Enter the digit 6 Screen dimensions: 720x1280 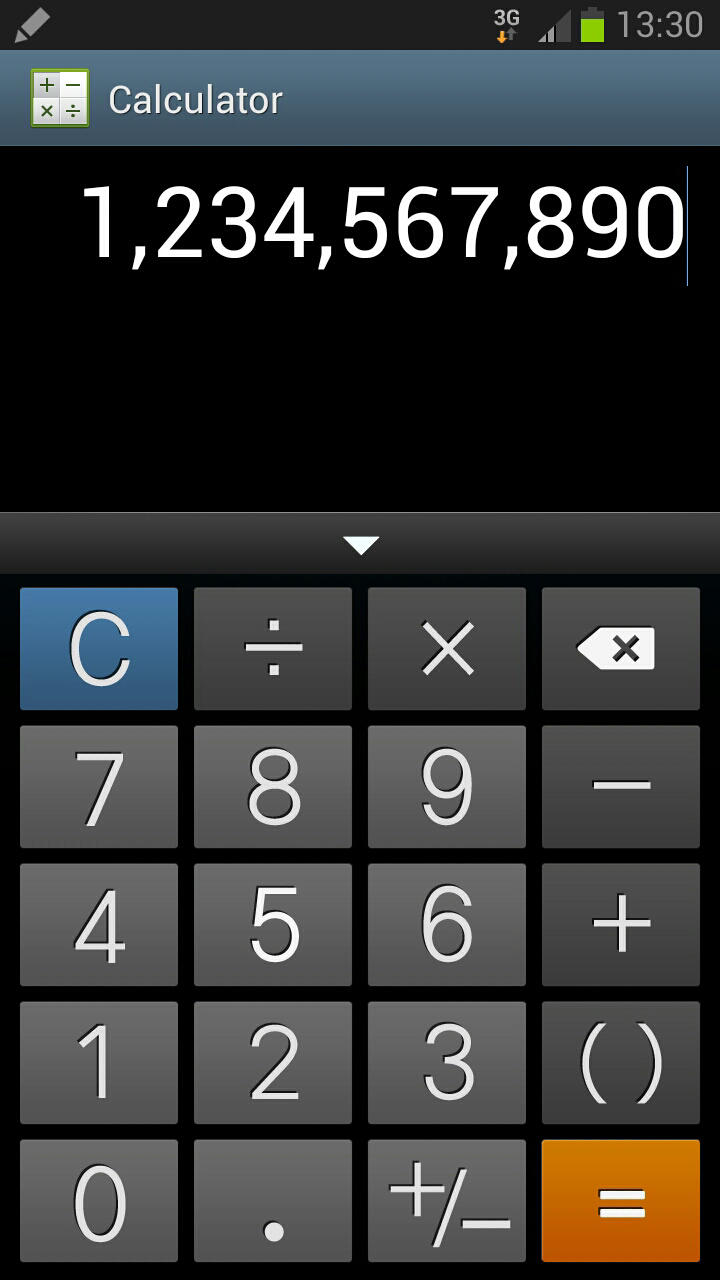pos(447,924)
